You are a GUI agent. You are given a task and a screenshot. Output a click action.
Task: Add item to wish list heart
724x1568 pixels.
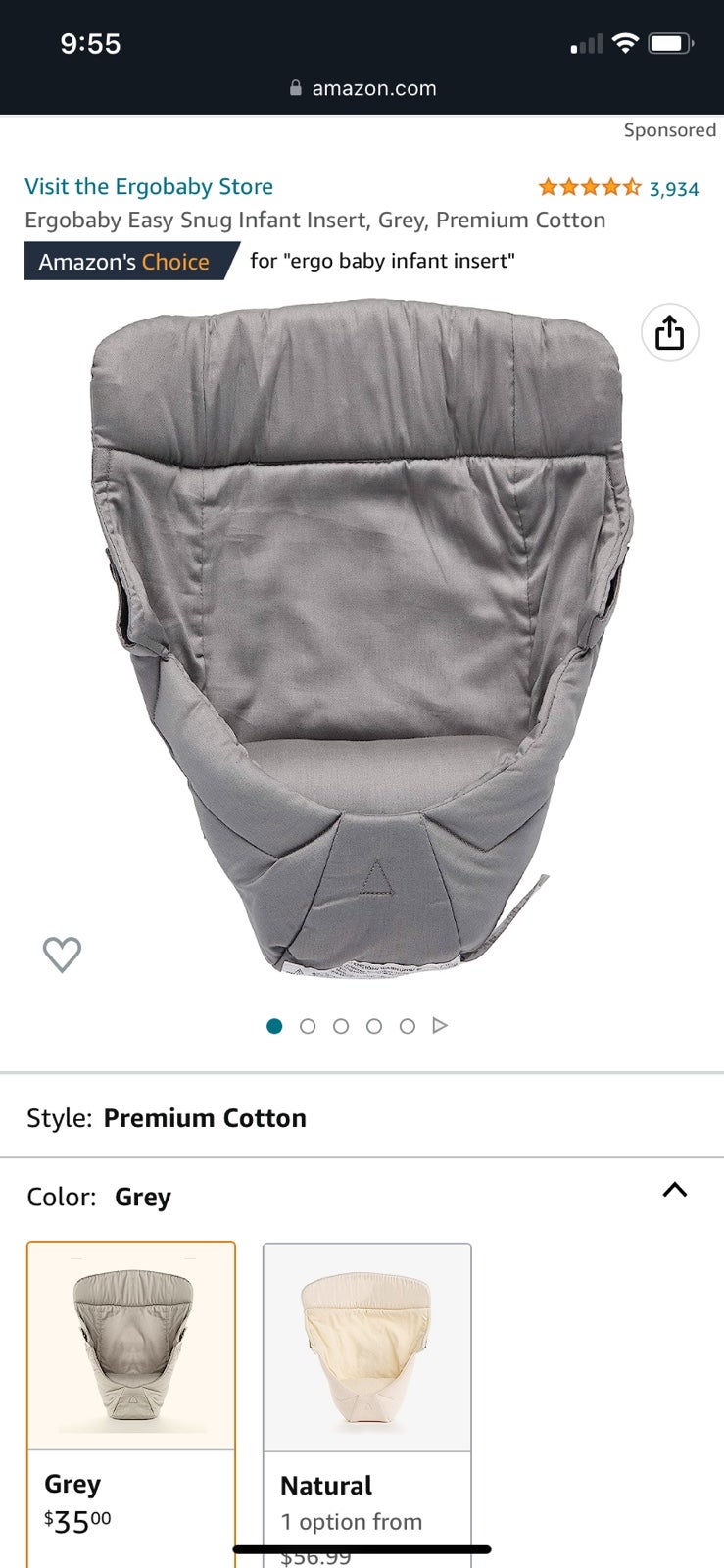(62, 955)
